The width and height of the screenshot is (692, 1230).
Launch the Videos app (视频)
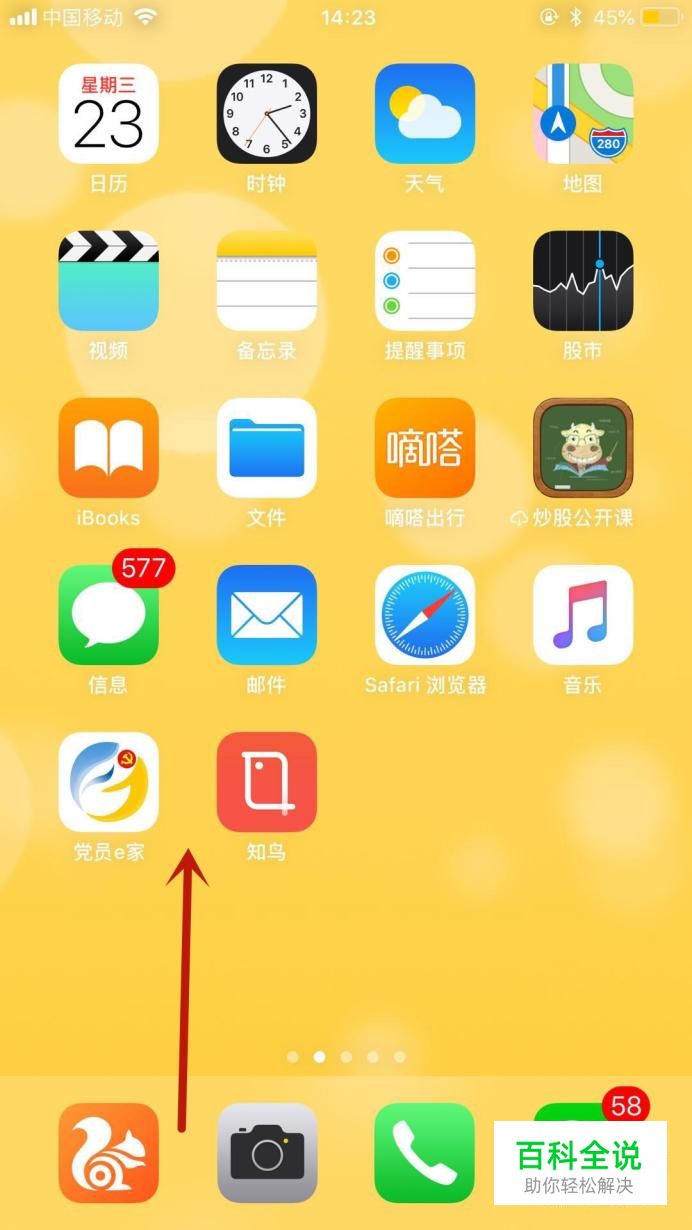[x=108, y=281]
